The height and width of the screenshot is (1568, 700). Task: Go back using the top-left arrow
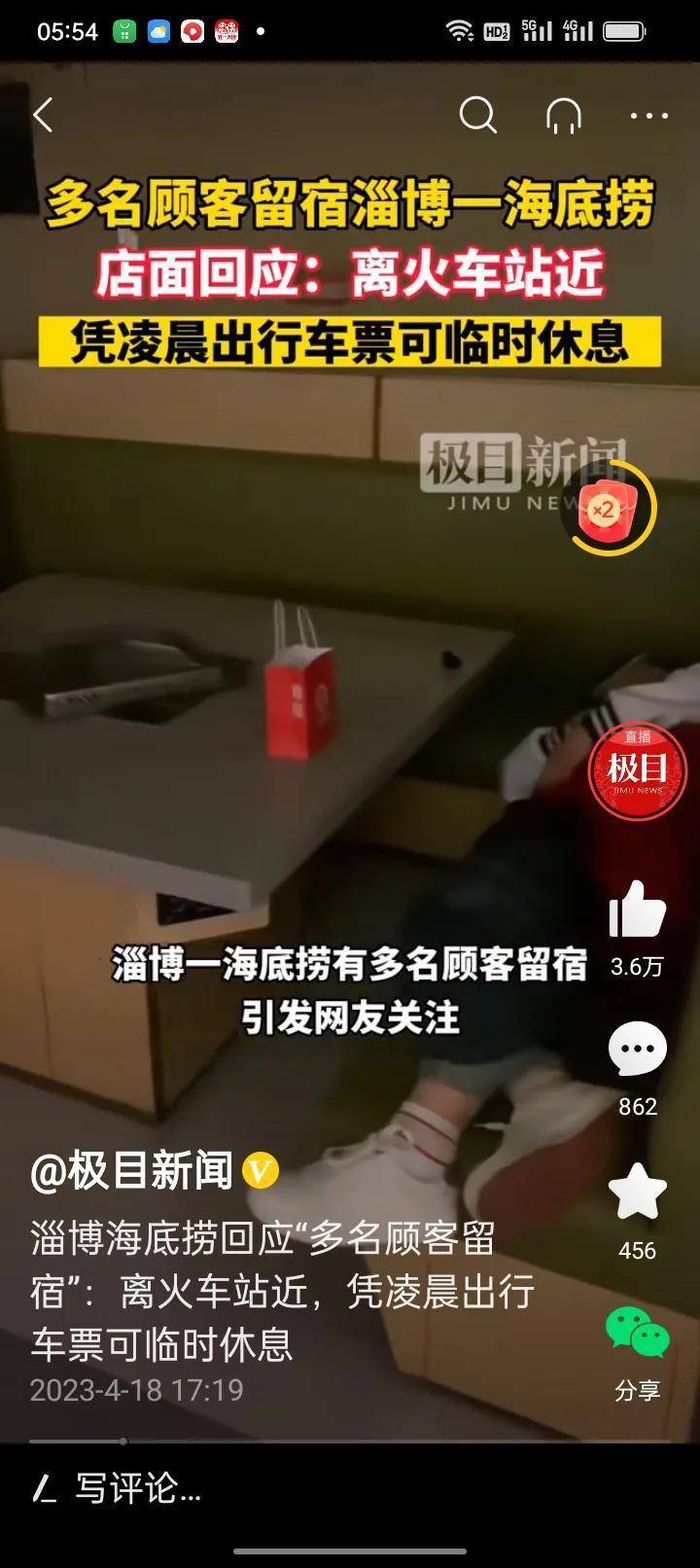pyautogui.click(x=43, y=115)
